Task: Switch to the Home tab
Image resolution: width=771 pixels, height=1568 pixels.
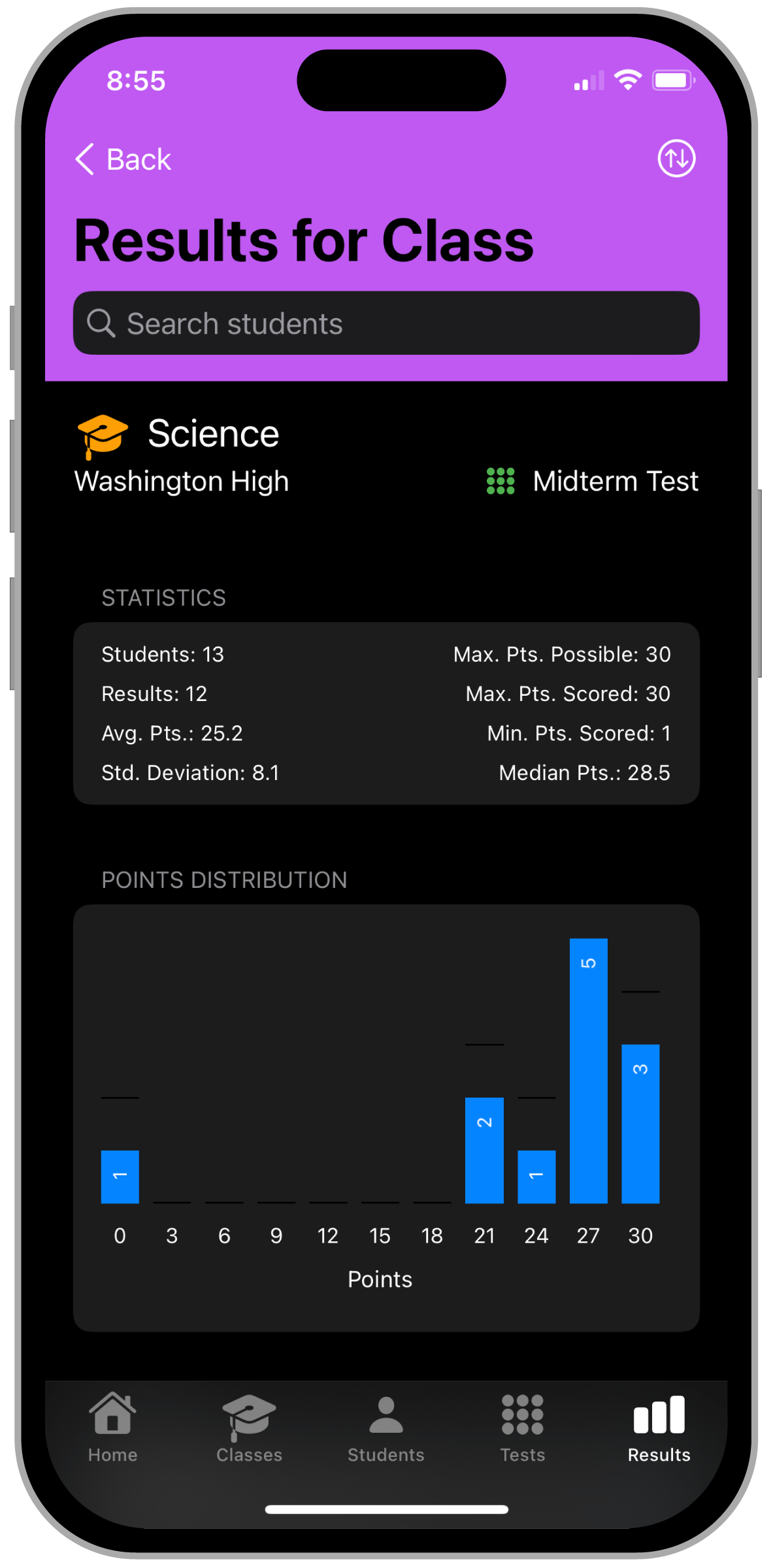Action: 113,1428
